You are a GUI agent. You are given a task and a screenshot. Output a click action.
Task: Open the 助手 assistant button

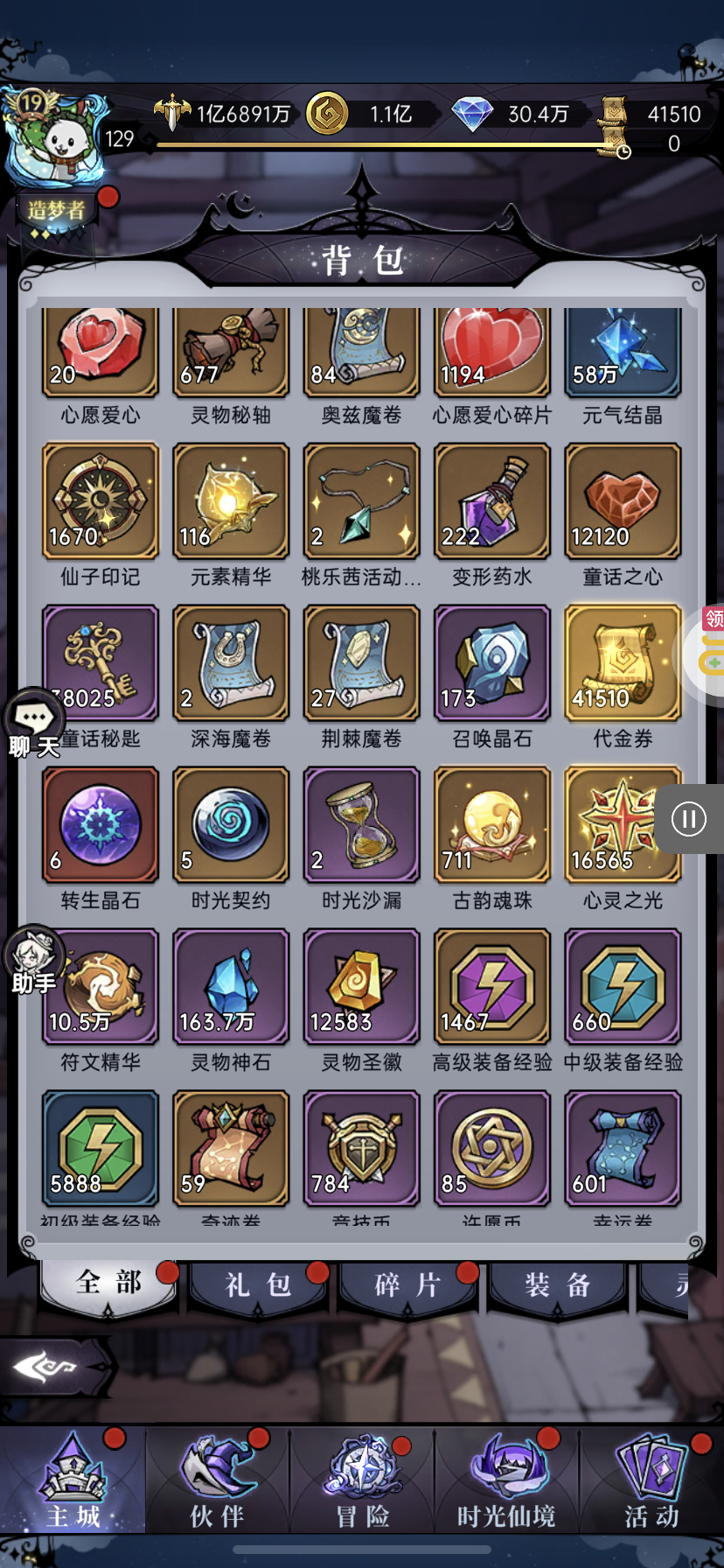tap(34, 962)
